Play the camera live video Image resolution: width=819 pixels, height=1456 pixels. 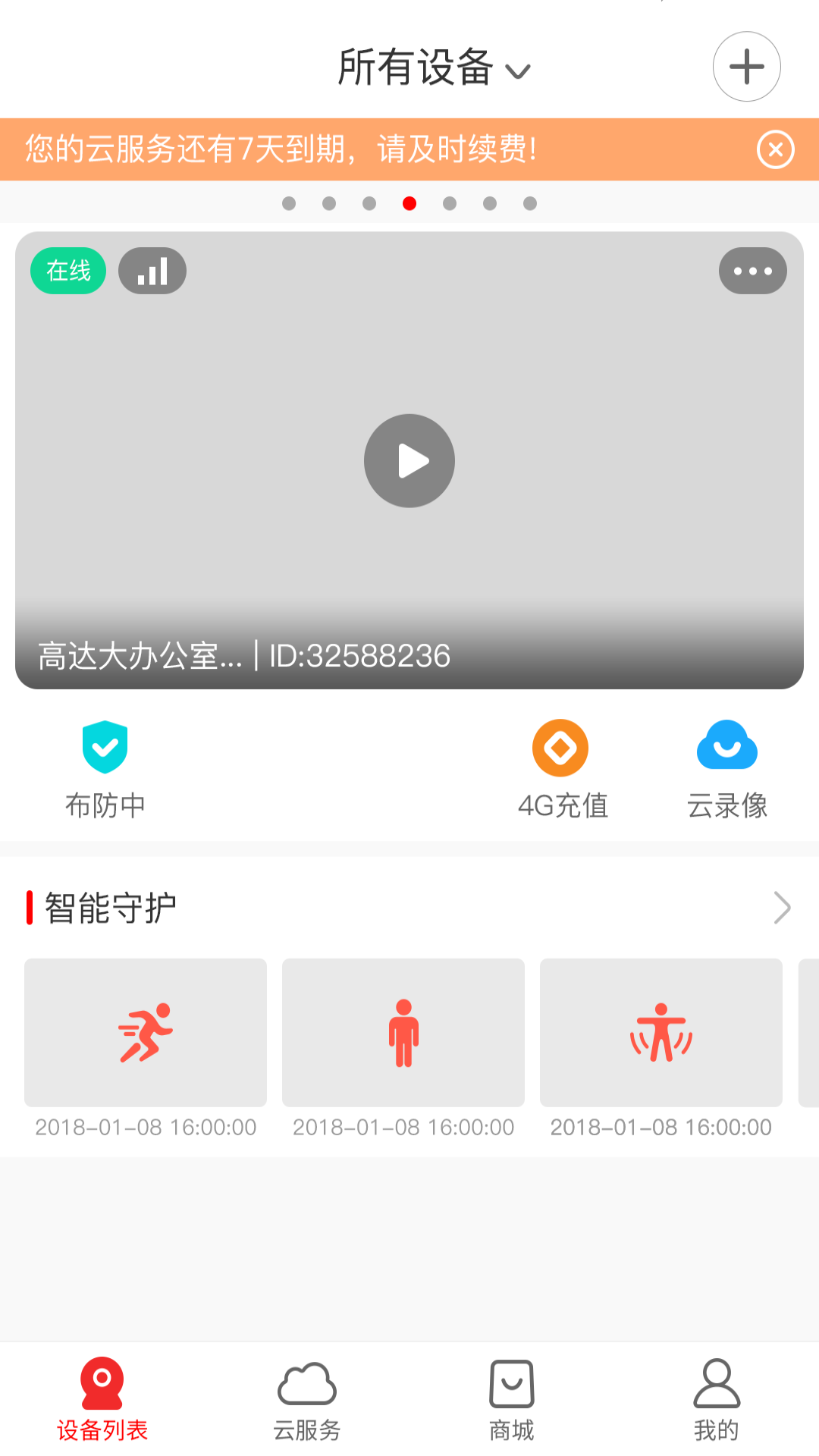[x=409, y=460]
